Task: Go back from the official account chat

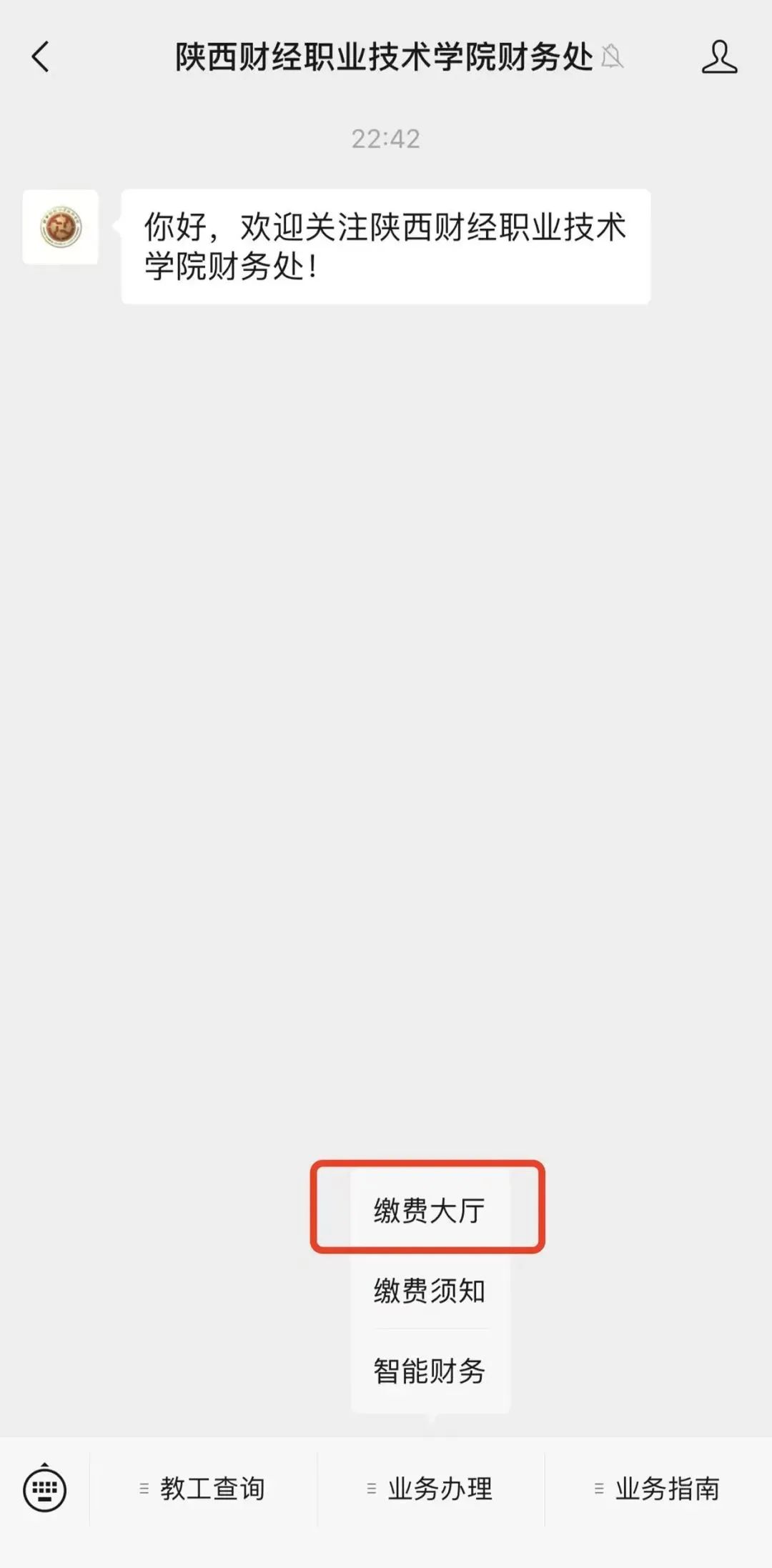Action: click(x=41, y=56)
